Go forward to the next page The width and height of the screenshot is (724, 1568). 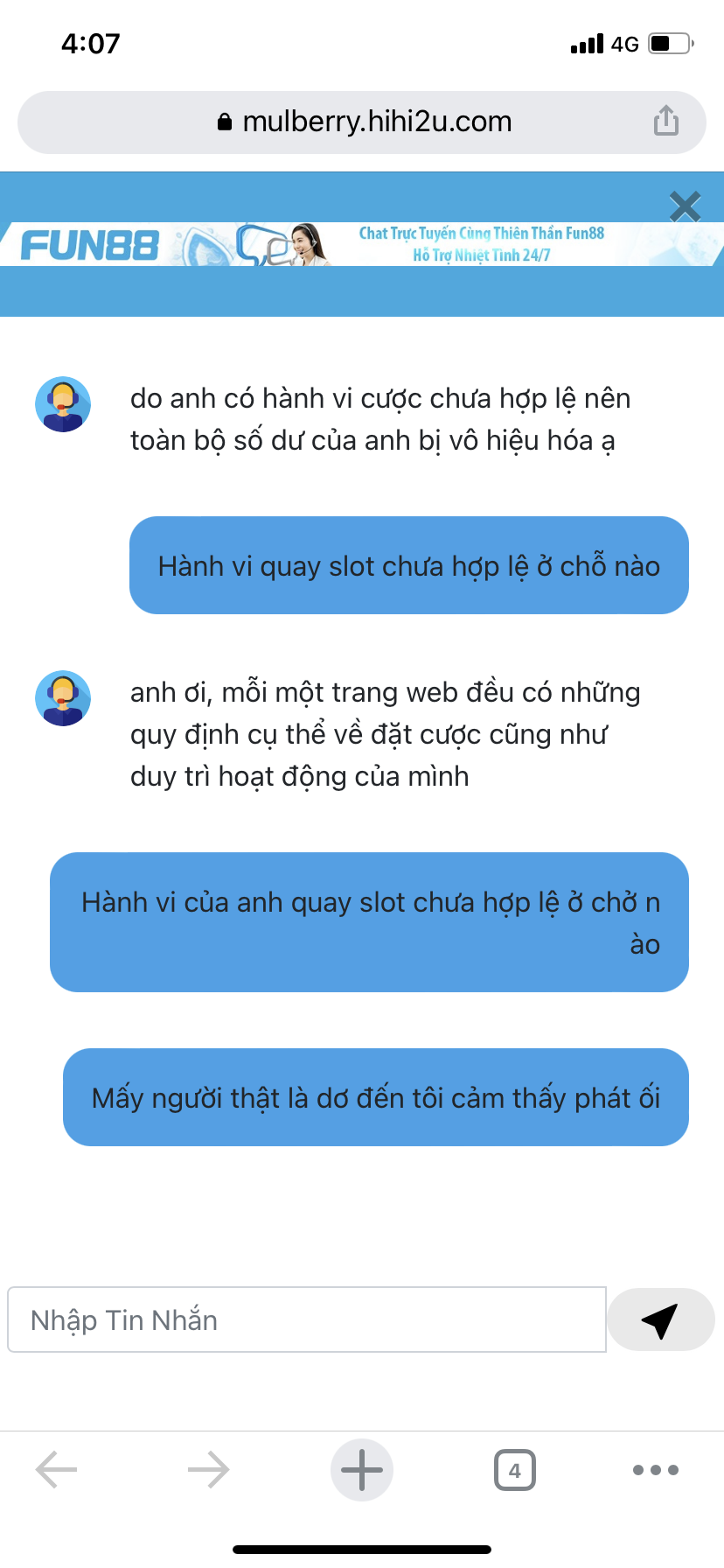pyautogui.click(x=208, y=1470)
